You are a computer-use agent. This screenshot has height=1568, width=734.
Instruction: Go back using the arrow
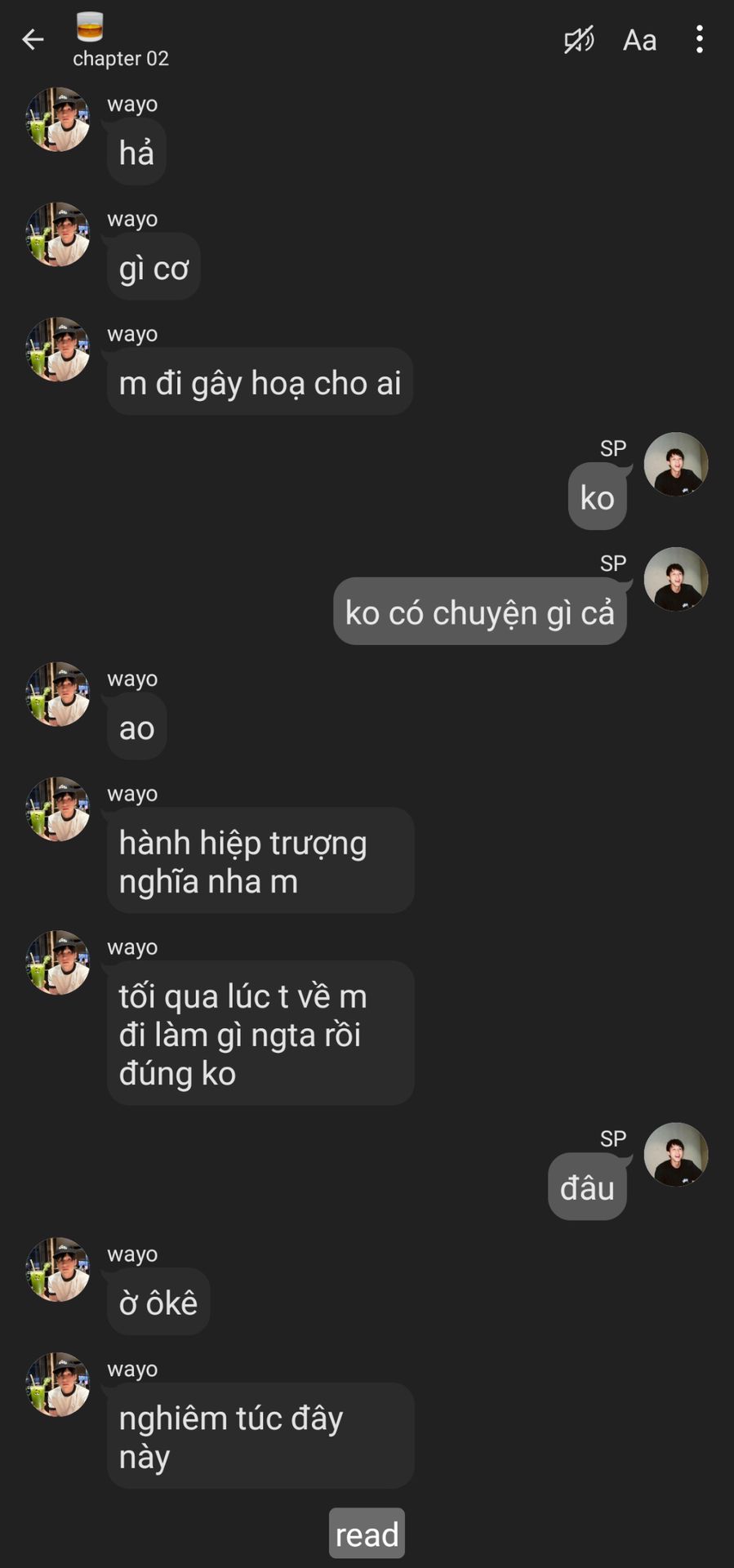click(33, 39)
